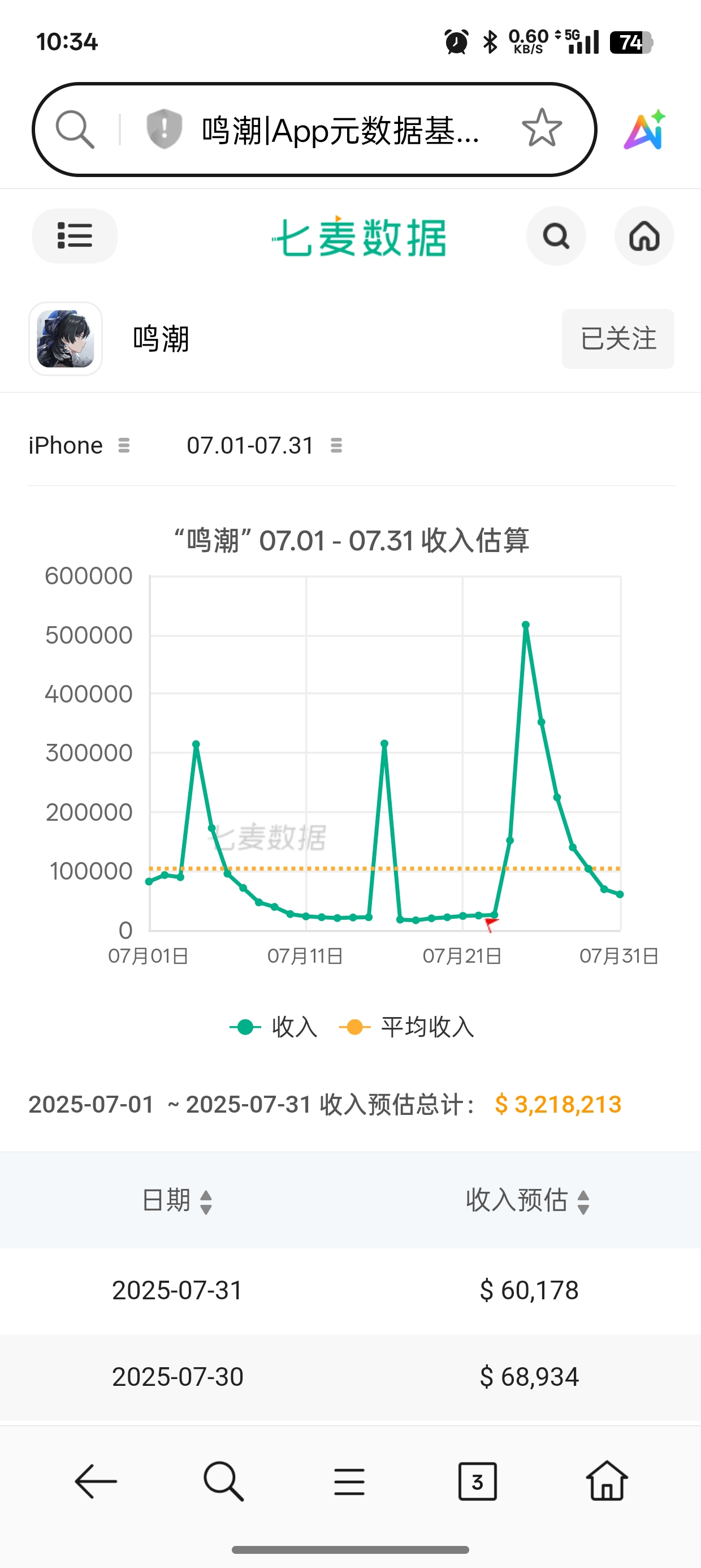Tap the 已关注 follow button
The width and height of the screenshot is (701, 1568).
tap(618, 338)
